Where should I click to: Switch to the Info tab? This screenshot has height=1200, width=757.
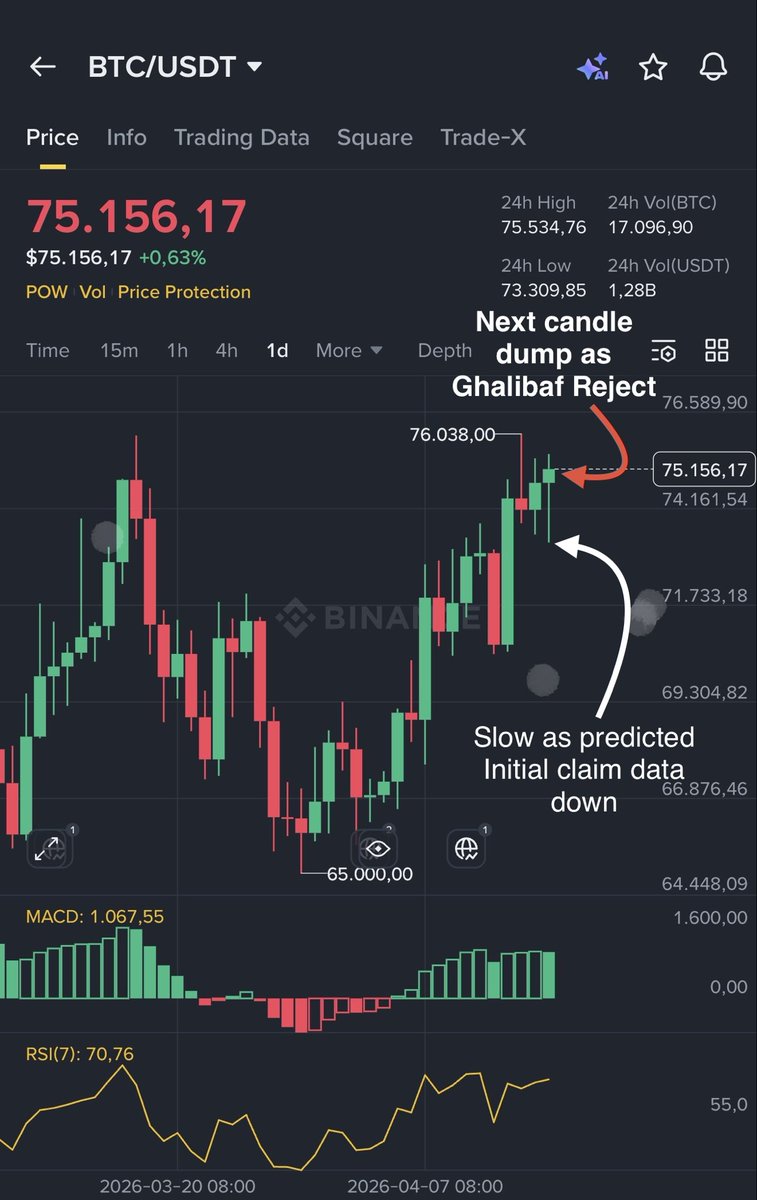126,137
